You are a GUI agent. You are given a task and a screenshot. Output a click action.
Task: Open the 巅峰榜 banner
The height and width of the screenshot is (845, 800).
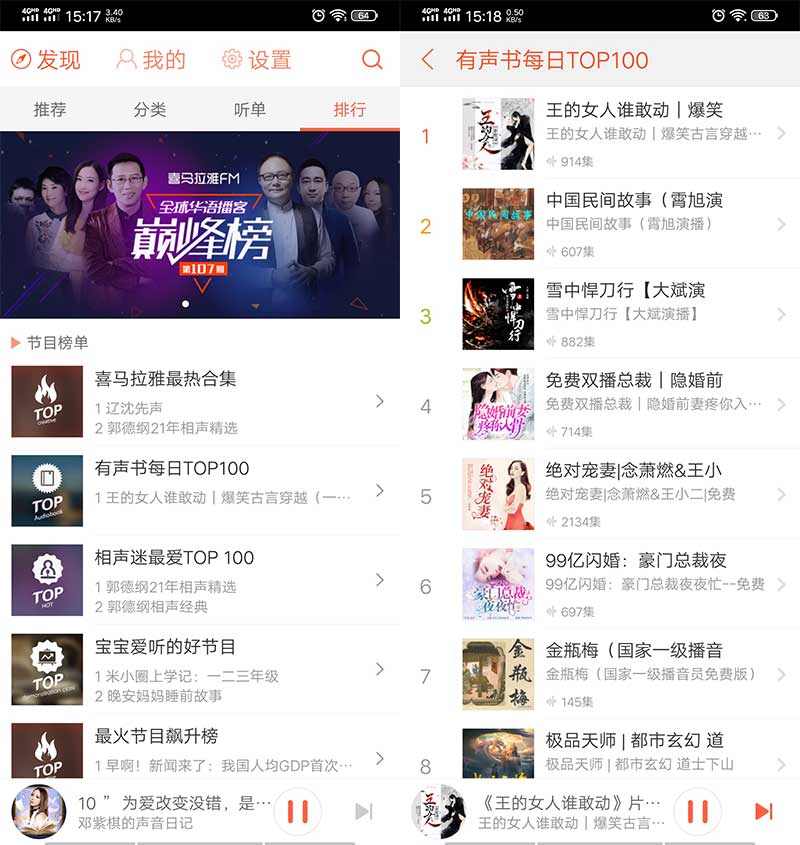click(200, 225)
